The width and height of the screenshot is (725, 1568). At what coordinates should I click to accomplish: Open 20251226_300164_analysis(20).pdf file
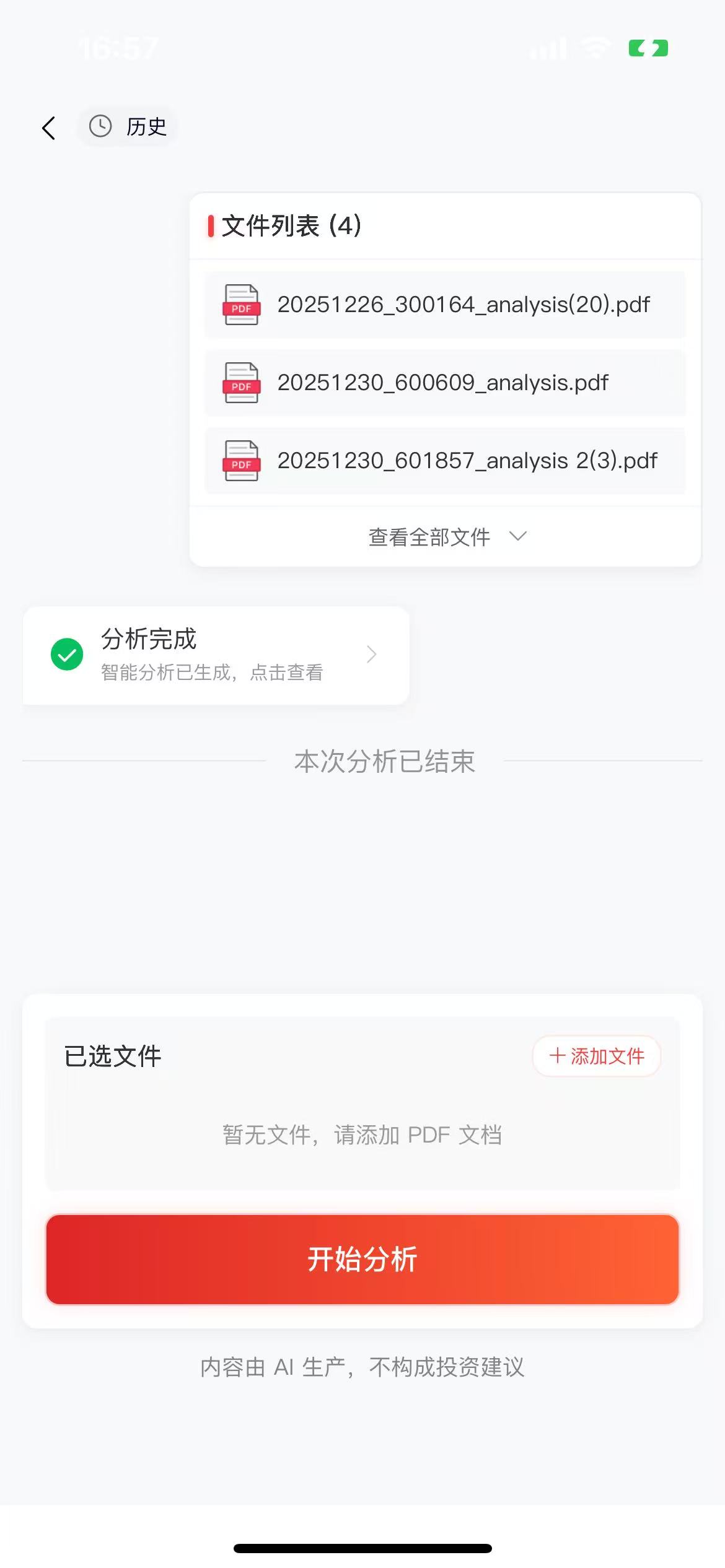click(445, 305)
